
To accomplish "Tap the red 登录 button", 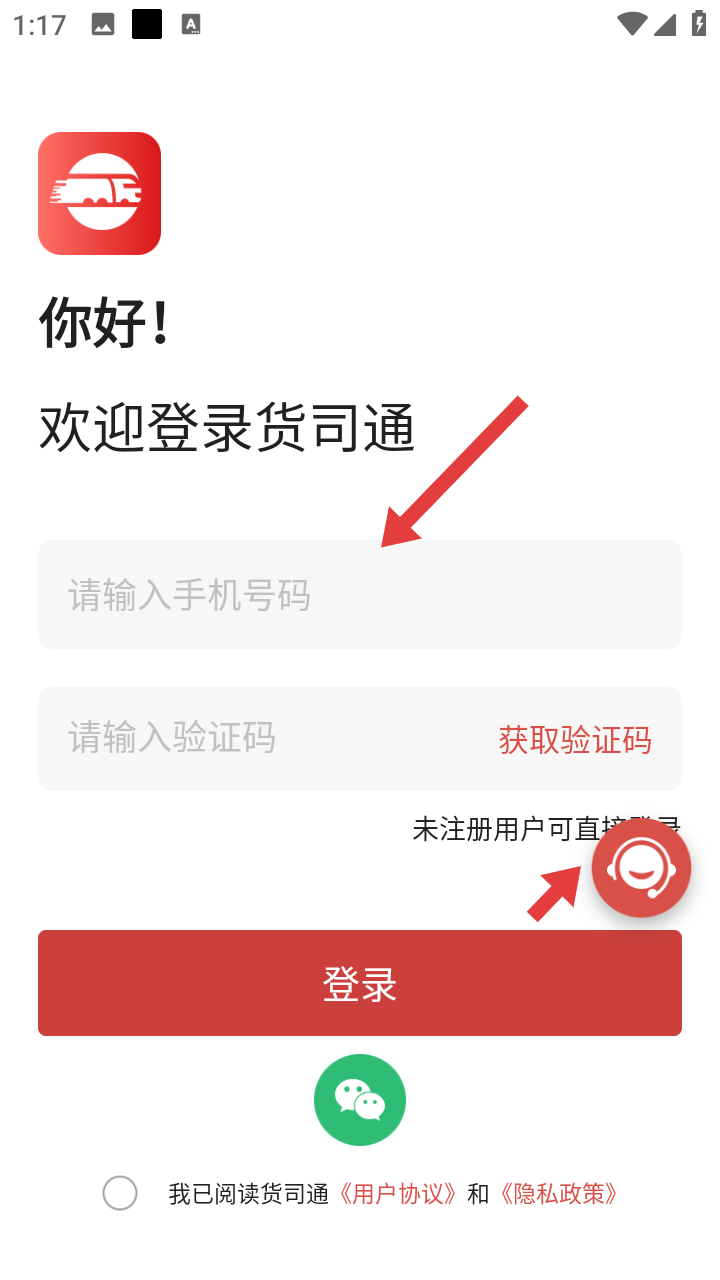I will [360, 983].
